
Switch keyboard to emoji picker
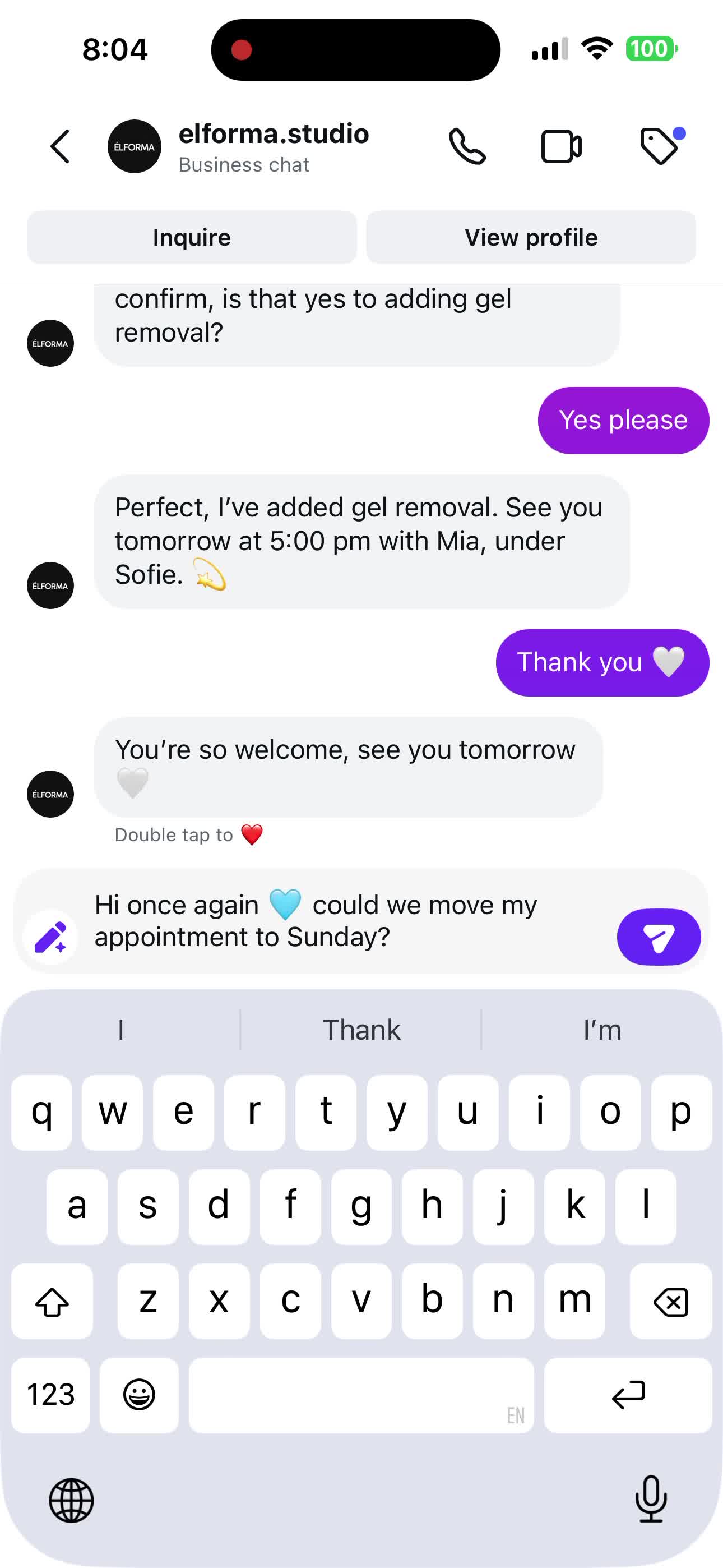[140, 1395]
